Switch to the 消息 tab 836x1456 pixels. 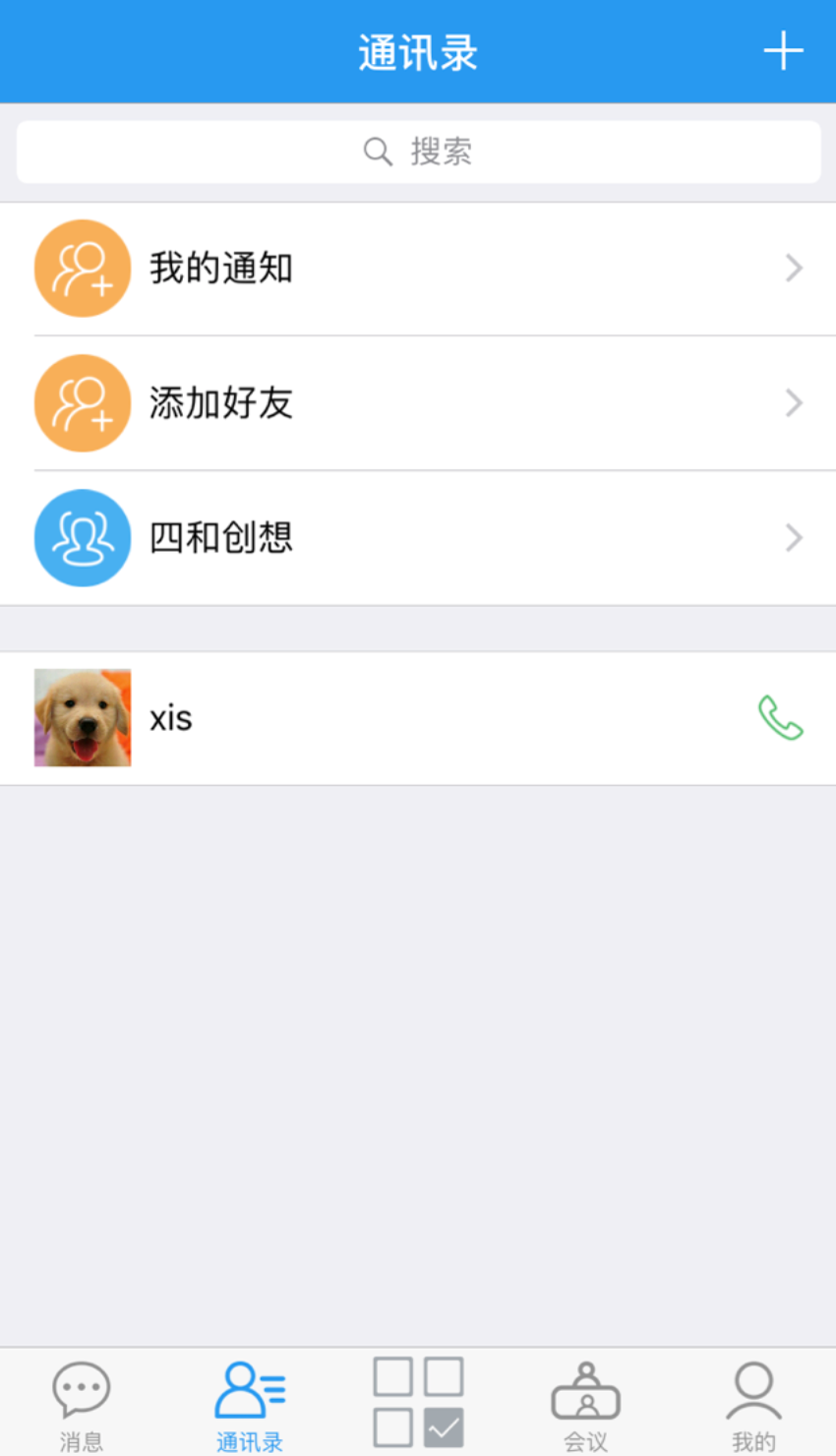(82, 1402)
